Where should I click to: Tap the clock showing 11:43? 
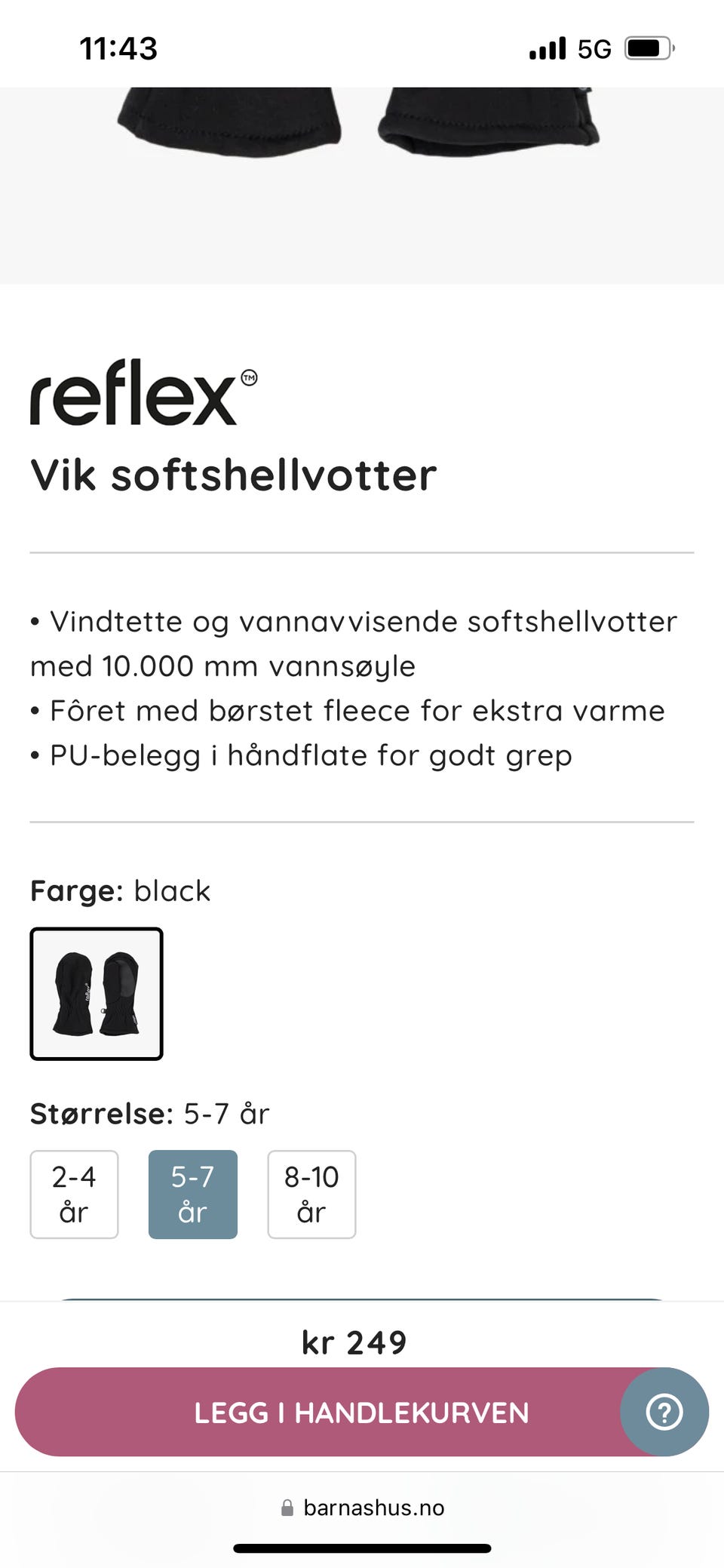point(118,48)
